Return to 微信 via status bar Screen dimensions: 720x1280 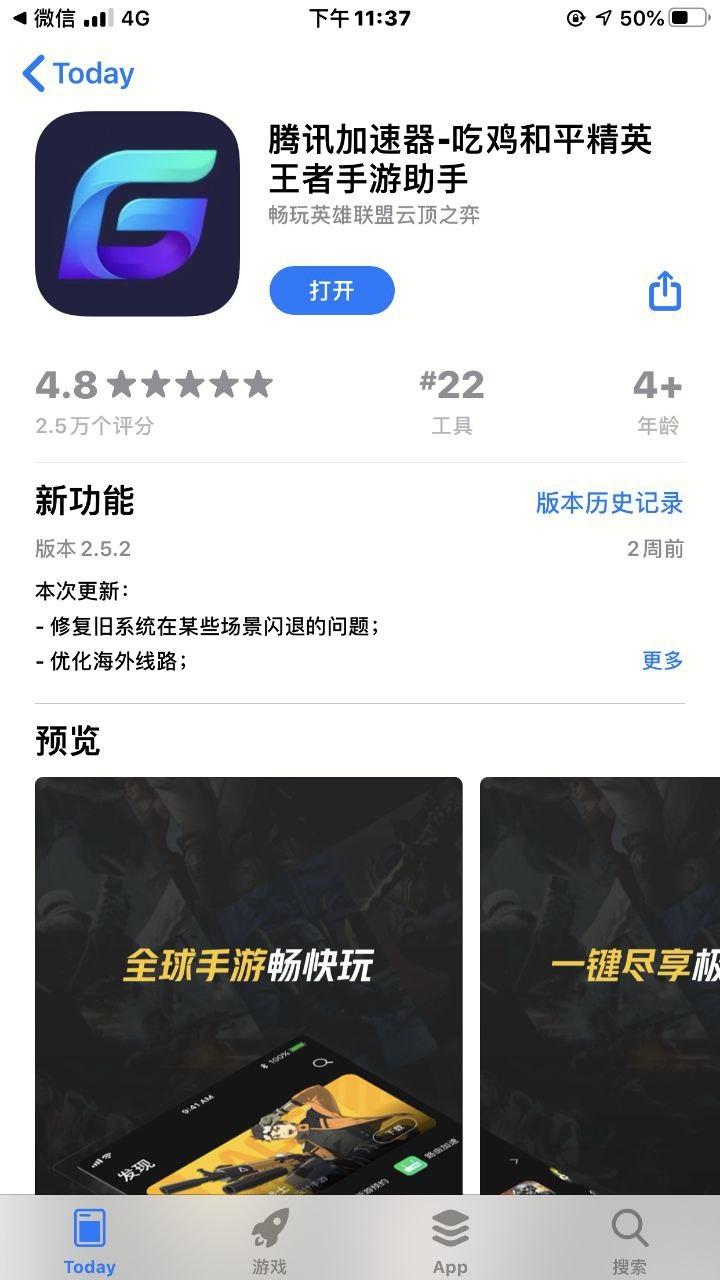(x=45, y=18)
